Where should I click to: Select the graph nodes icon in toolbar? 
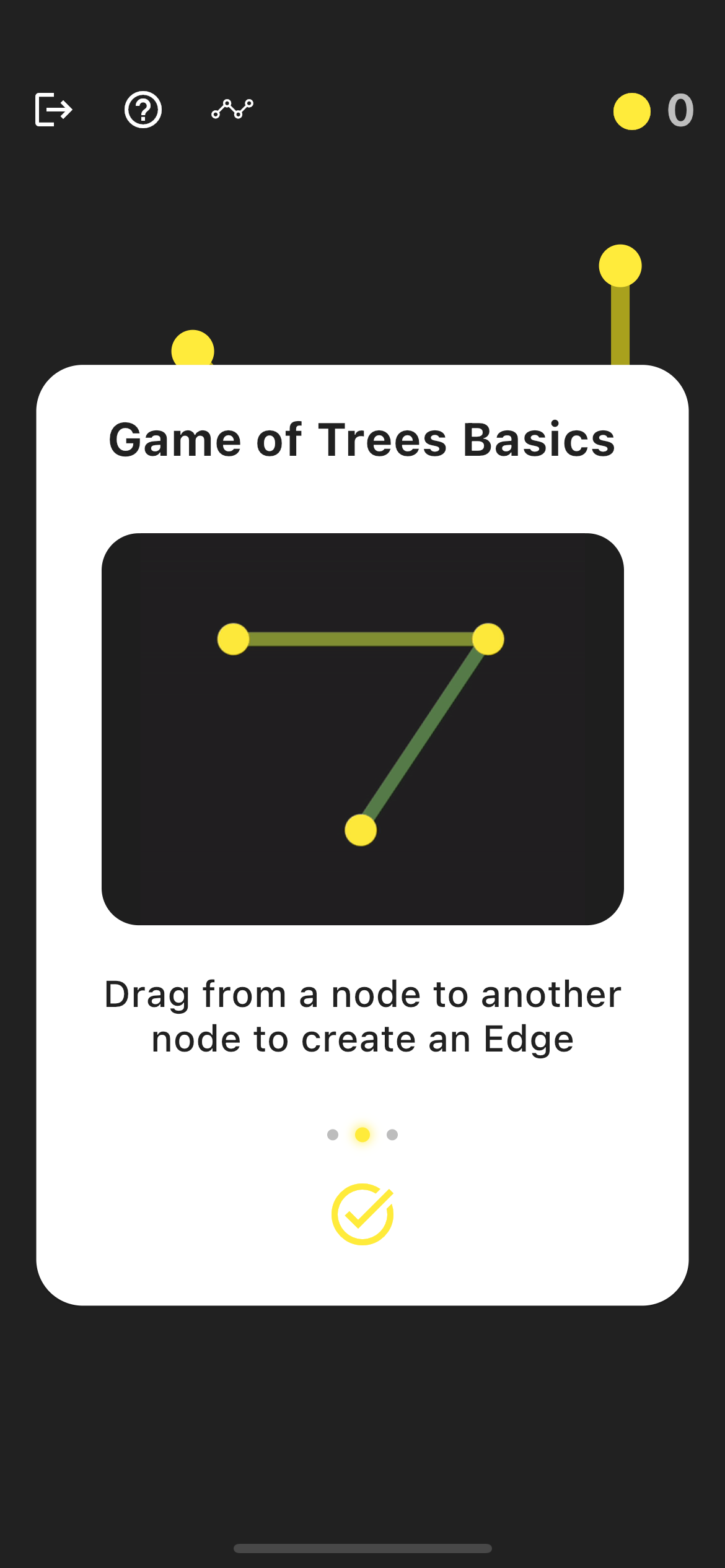231,109
